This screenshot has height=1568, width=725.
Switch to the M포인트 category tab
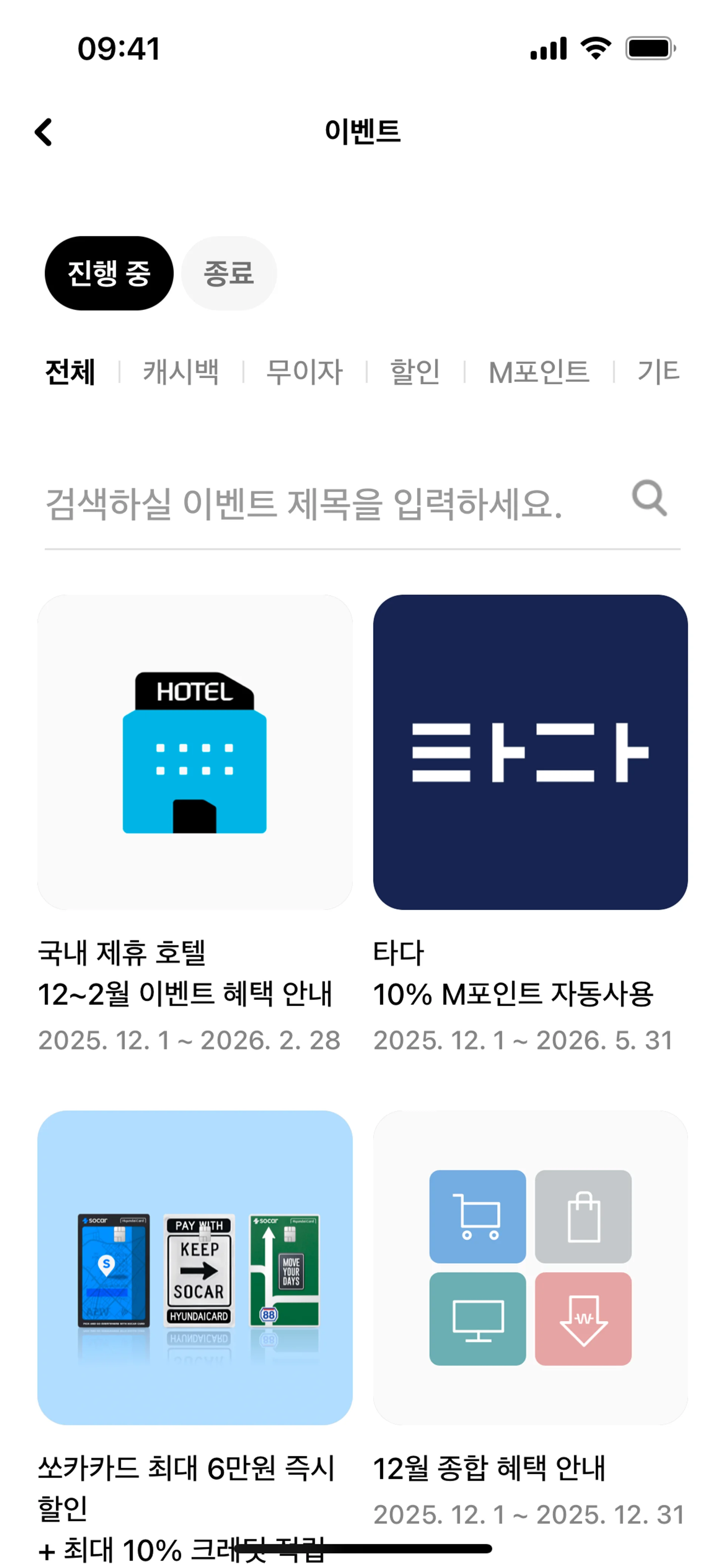coord(539,371)
